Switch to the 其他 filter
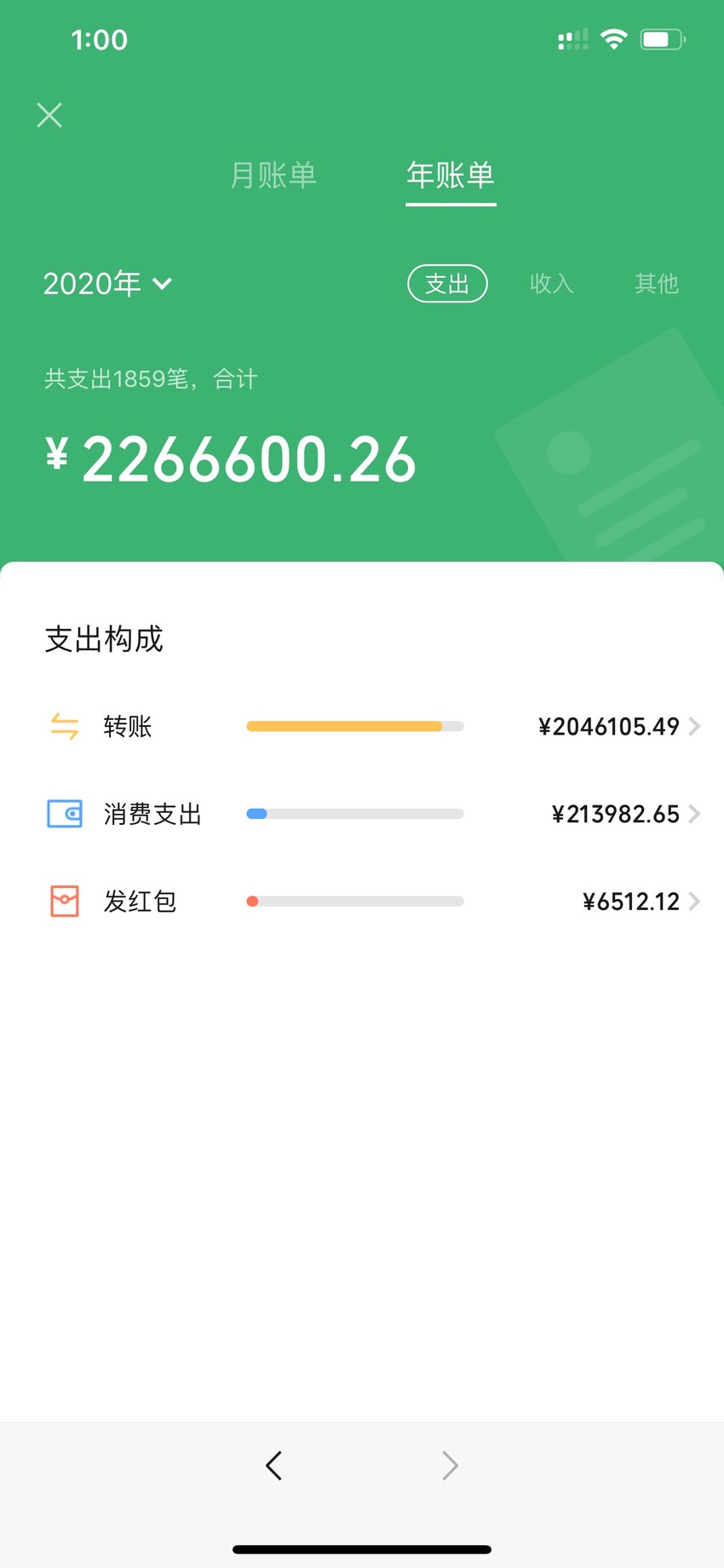The width and height of the screenshot is (724, 1568). 657,284
